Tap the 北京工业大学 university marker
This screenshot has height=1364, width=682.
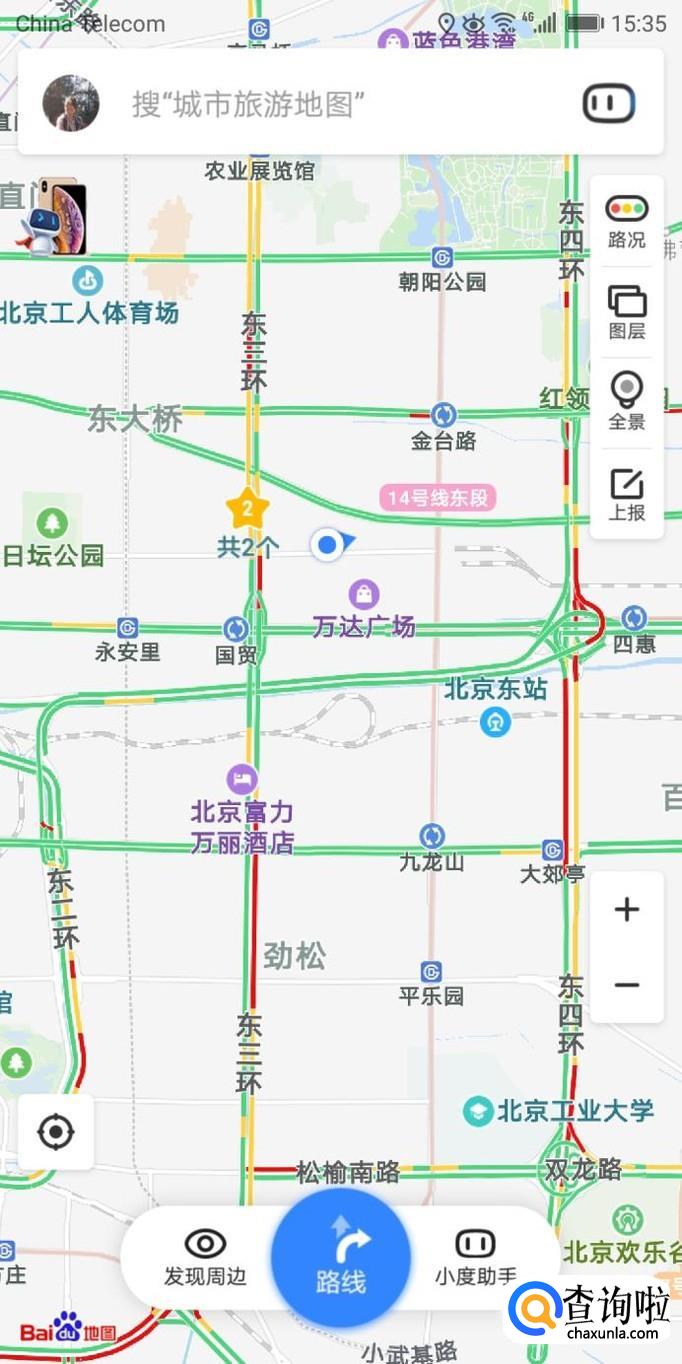tap(479, 1110)
